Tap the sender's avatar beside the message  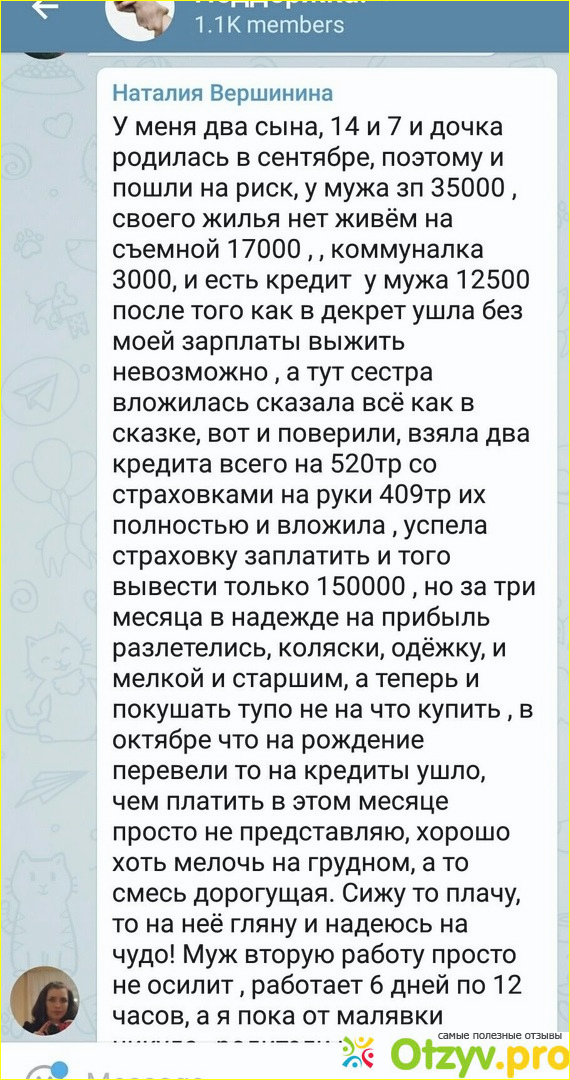(49, 1001)
